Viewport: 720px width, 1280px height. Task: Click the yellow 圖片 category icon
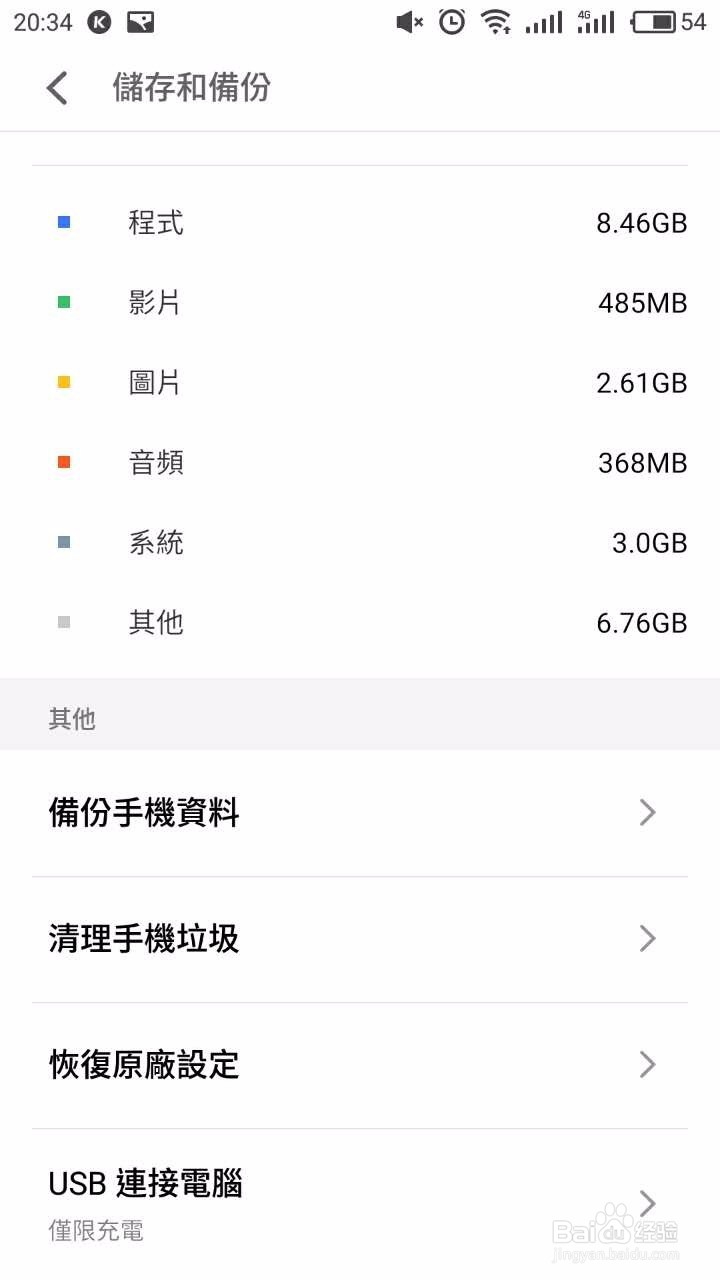click(63, 382)
